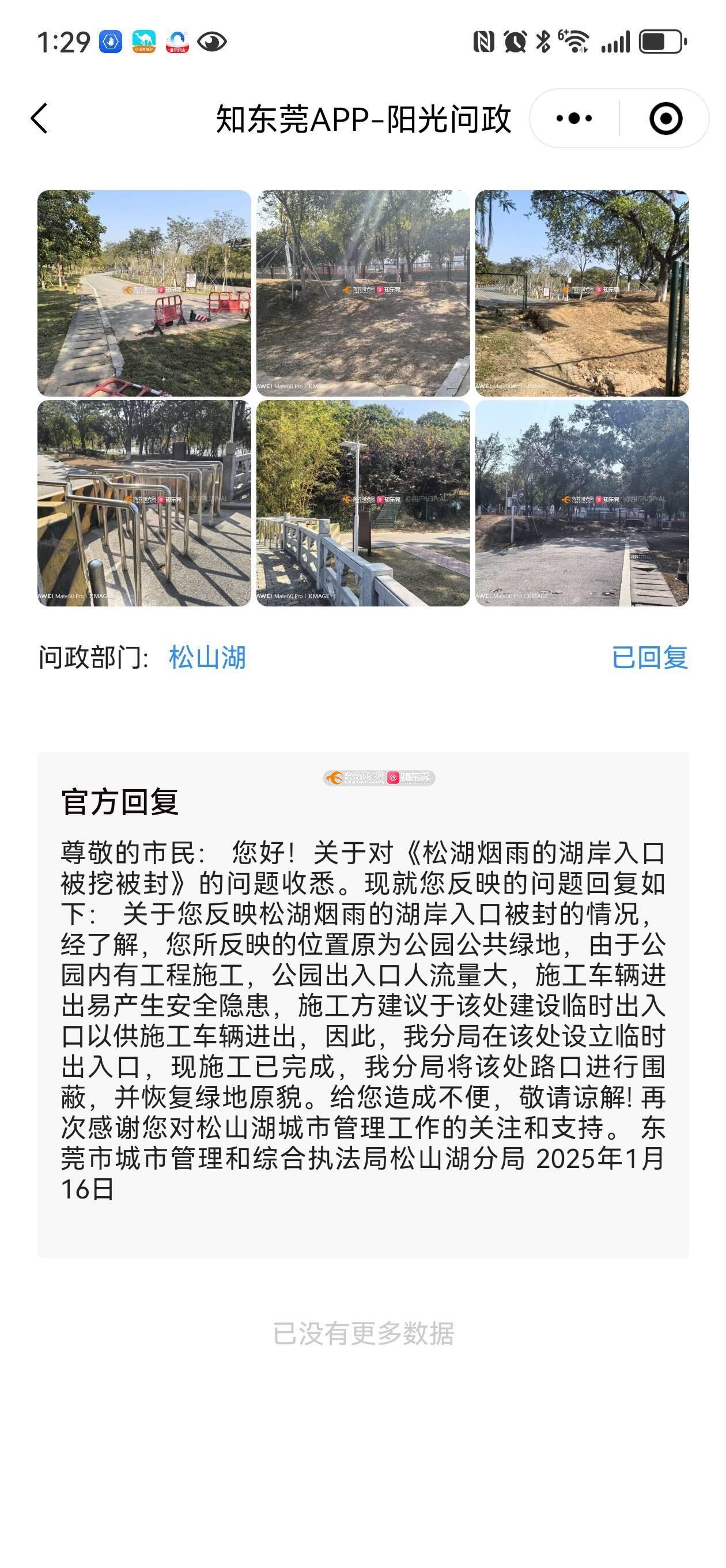Screen dimensions: 726x1568
Task: Open the photo of stone bridge railing
Action: tap(364, 503)
